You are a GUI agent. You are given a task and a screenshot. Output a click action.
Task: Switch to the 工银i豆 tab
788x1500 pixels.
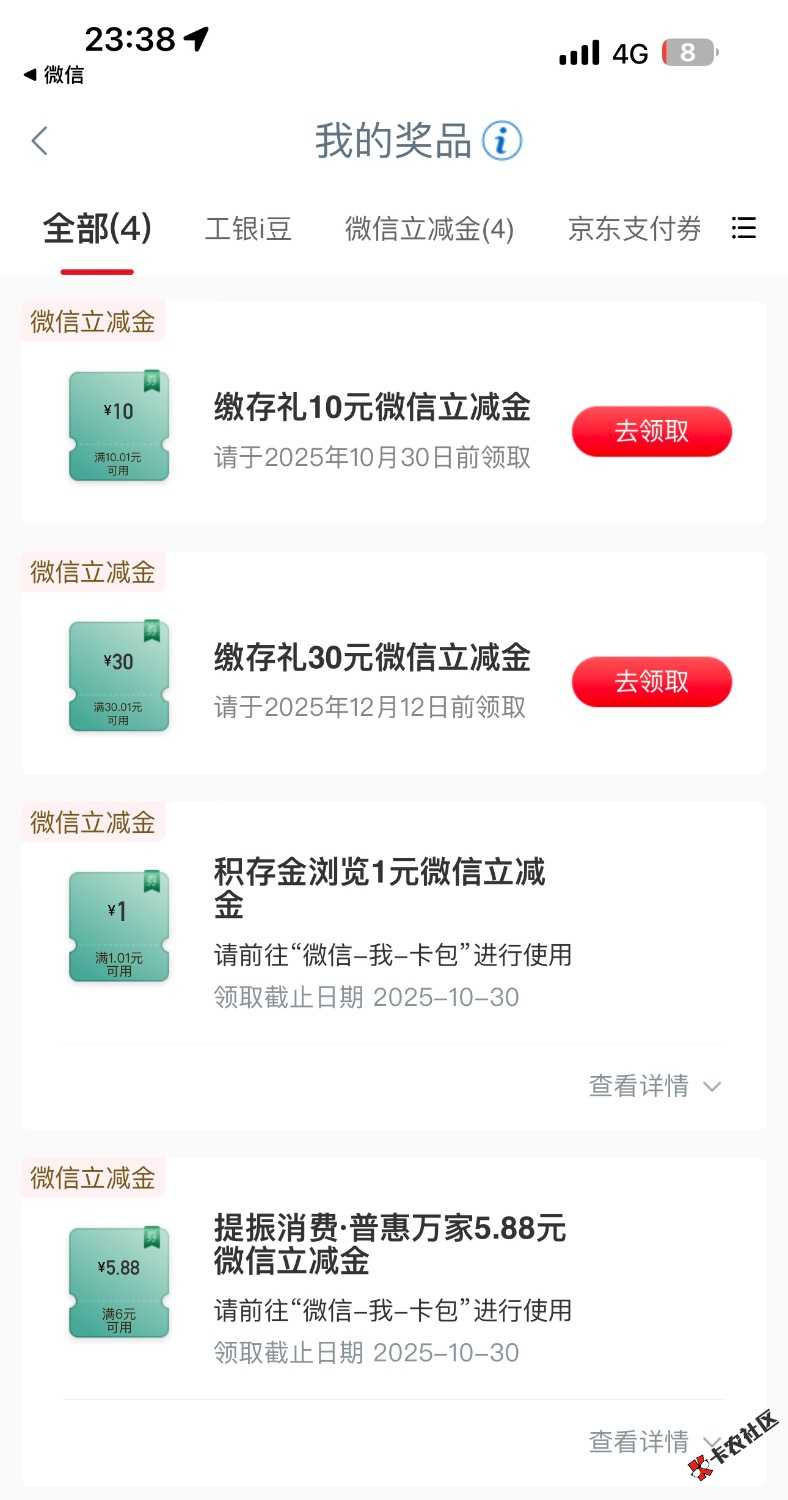click(248, 229)
